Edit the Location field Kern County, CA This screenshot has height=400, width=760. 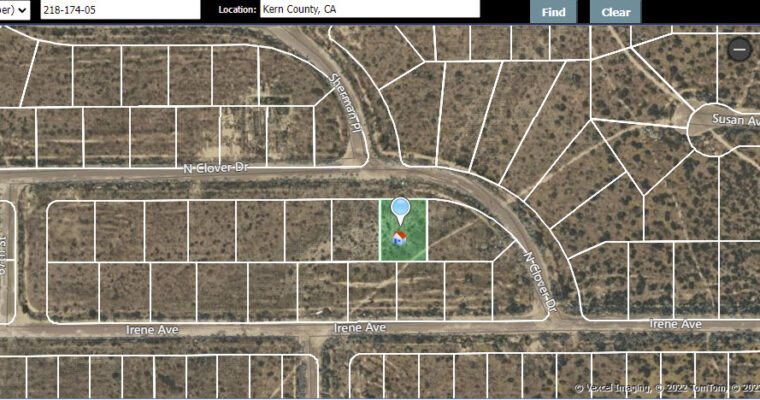coord(370,10)
